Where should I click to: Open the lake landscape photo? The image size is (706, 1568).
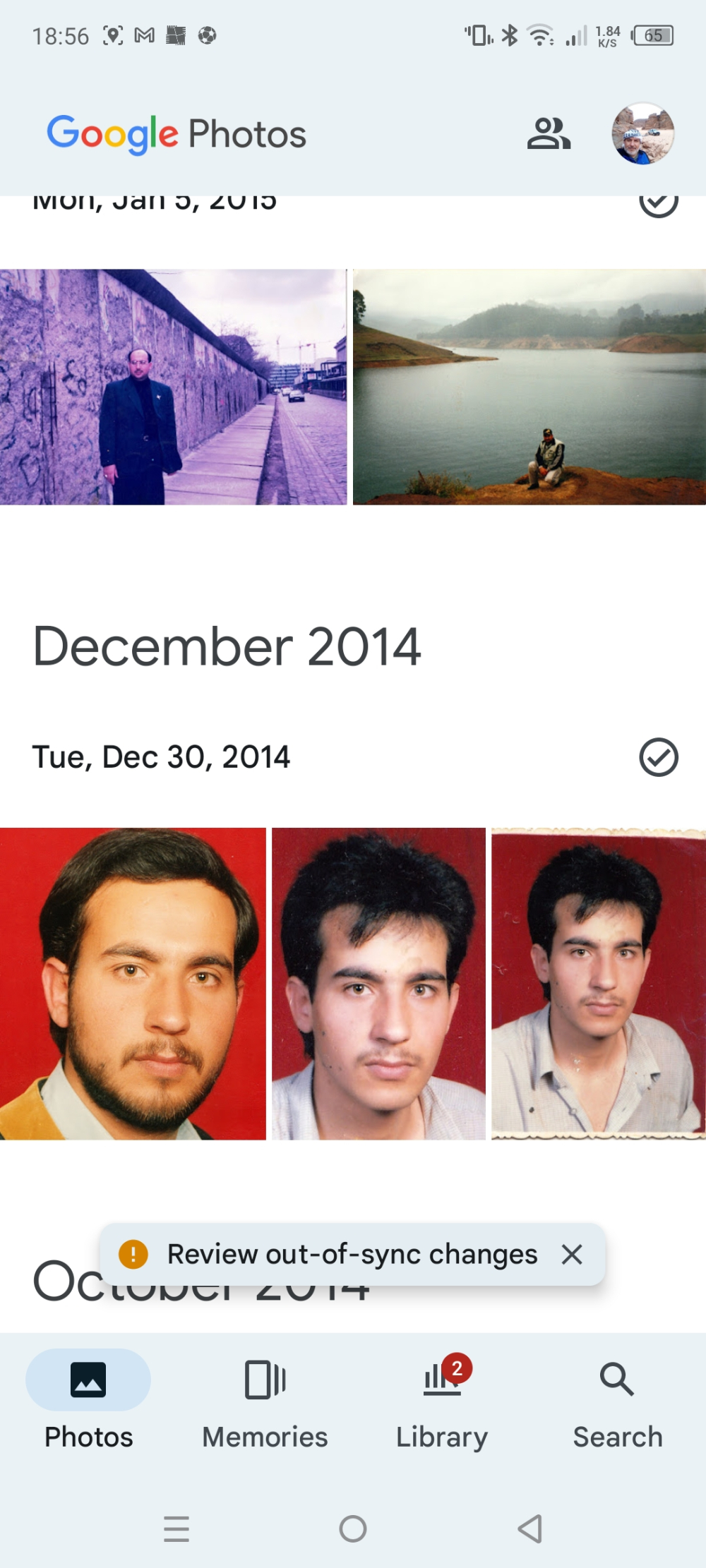point(529,387)
